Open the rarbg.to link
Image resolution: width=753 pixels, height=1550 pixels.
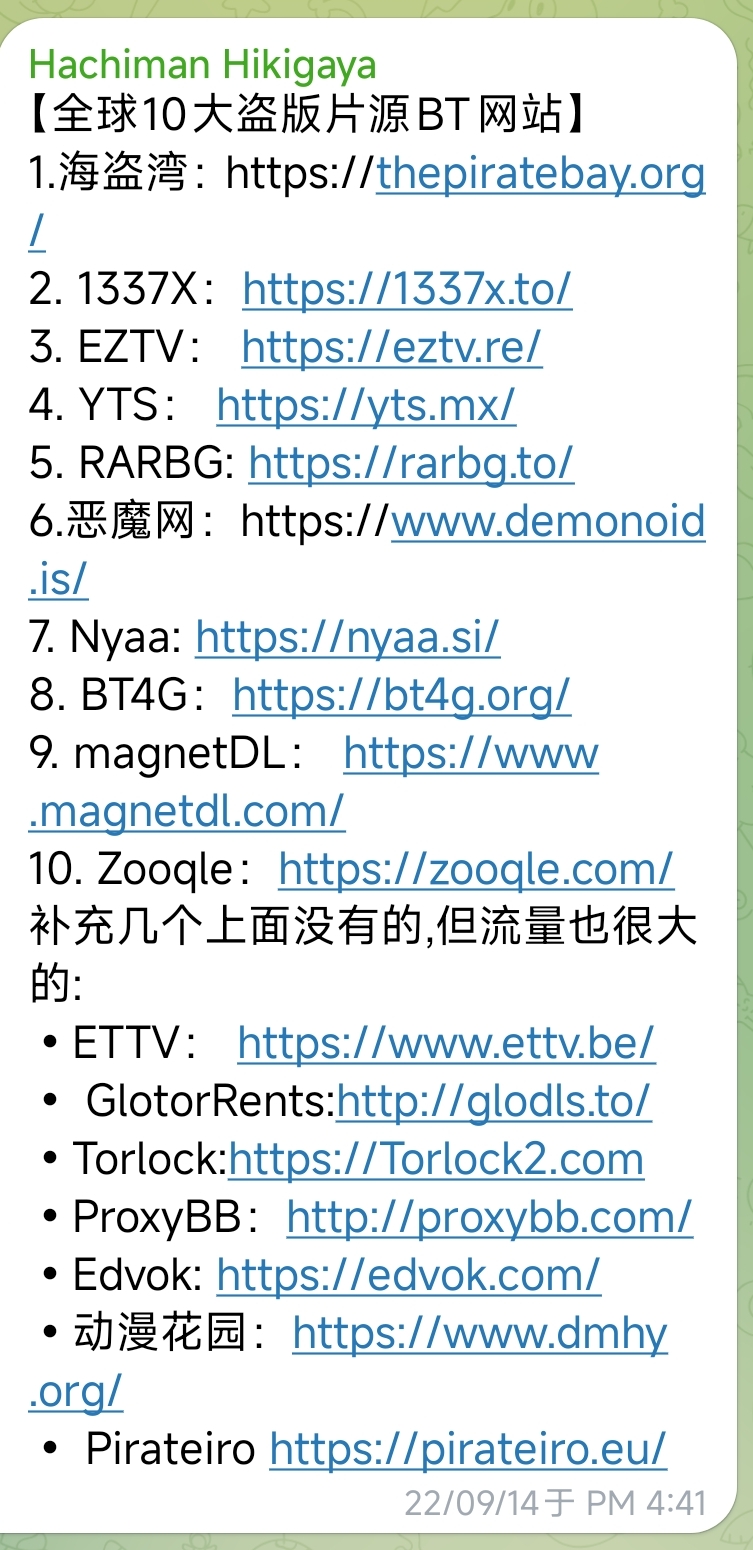[411, 463]
